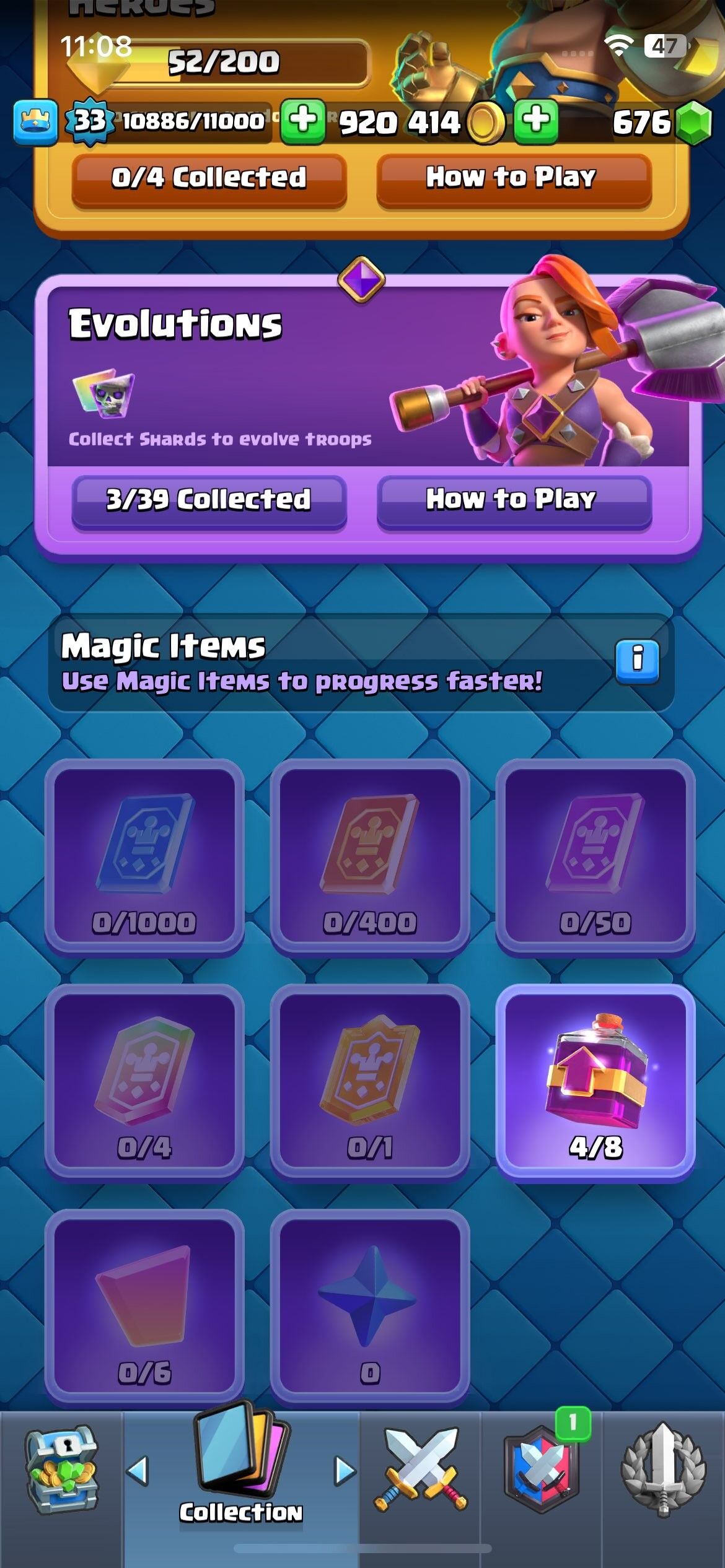
Task: Open the Heroes 0/4 Collected button
Action: click(x=209, y=179)
